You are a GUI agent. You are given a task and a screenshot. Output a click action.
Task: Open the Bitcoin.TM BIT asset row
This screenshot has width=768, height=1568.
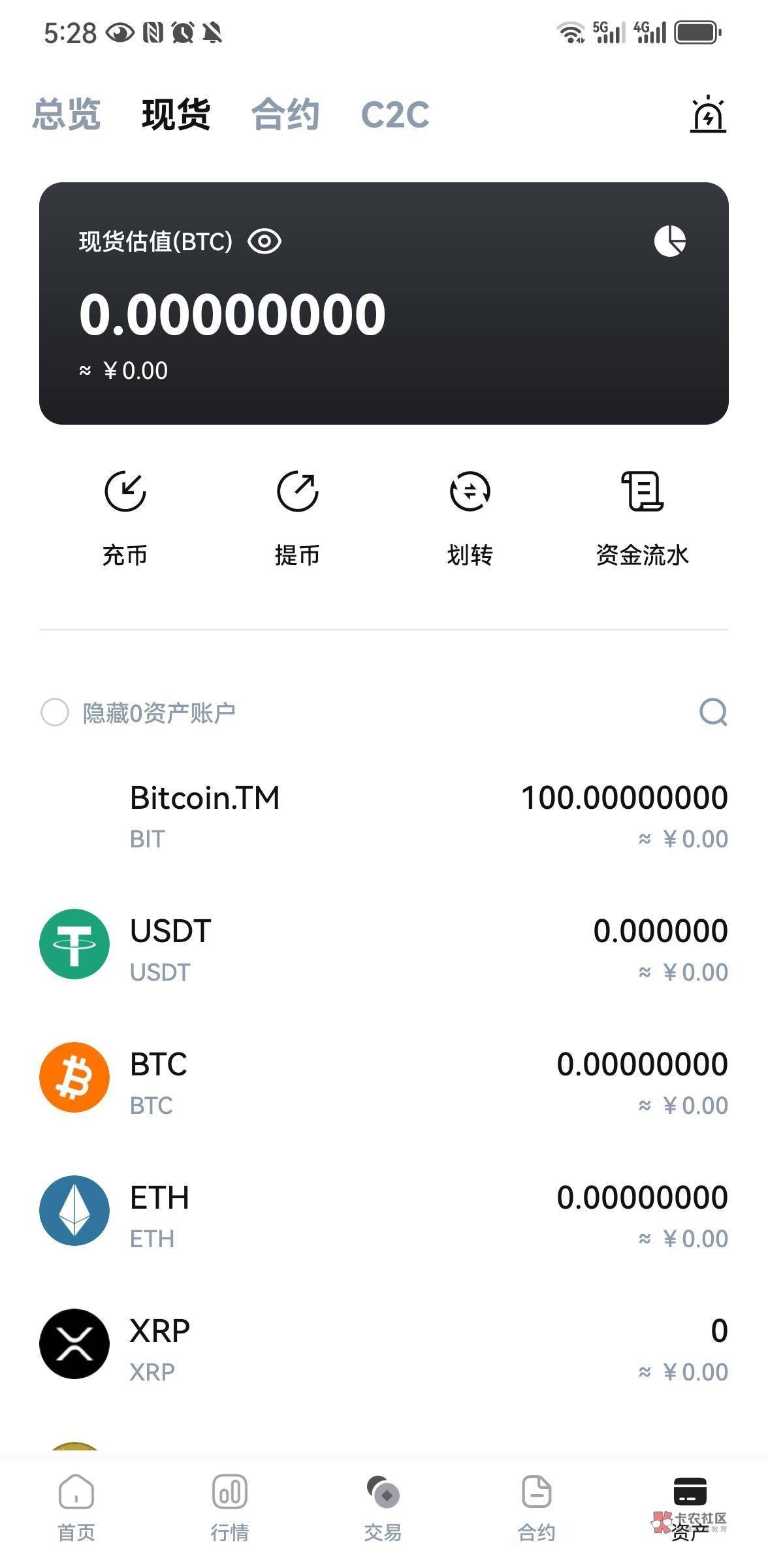[384, 817]
